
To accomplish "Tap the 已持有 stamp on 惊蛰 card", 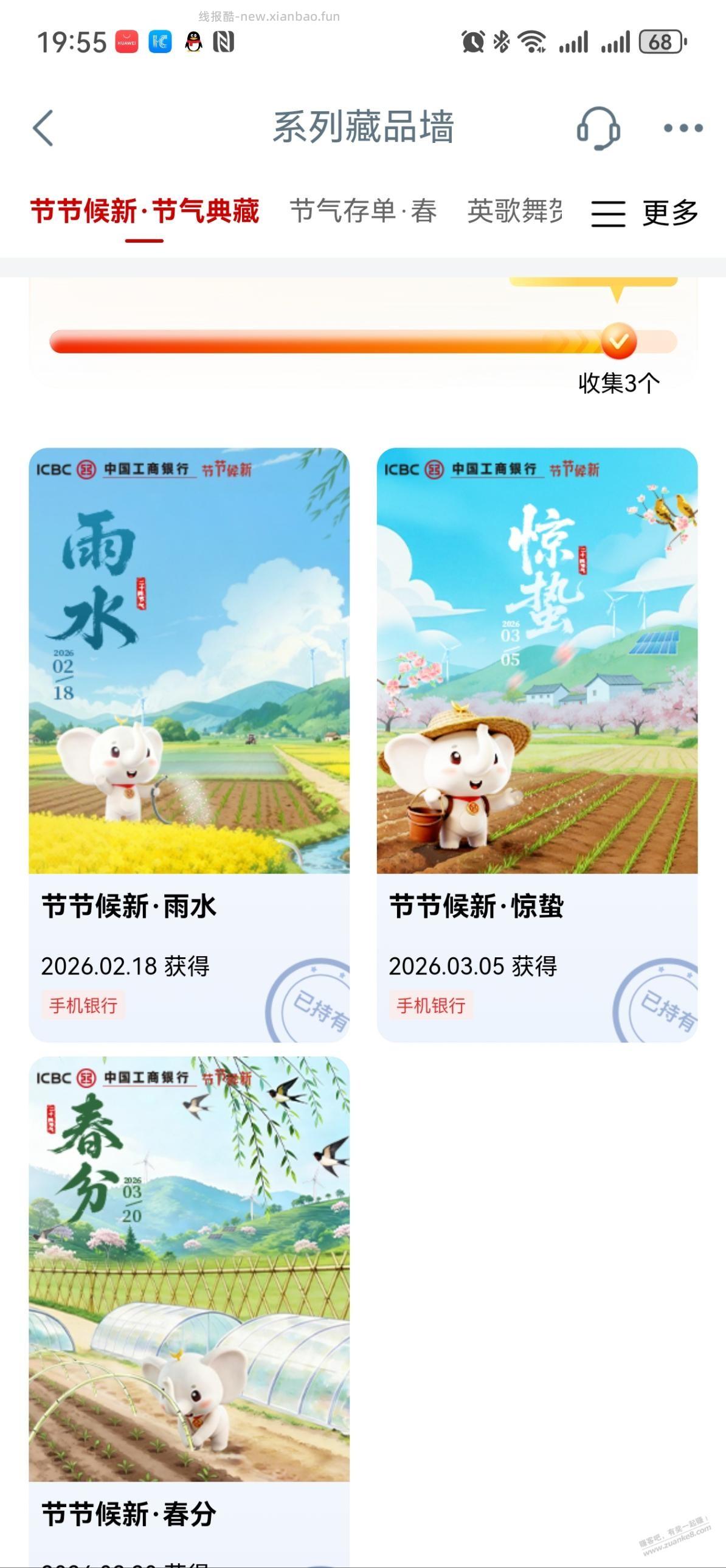I will pyautogui.click(x=666, y=1008).
